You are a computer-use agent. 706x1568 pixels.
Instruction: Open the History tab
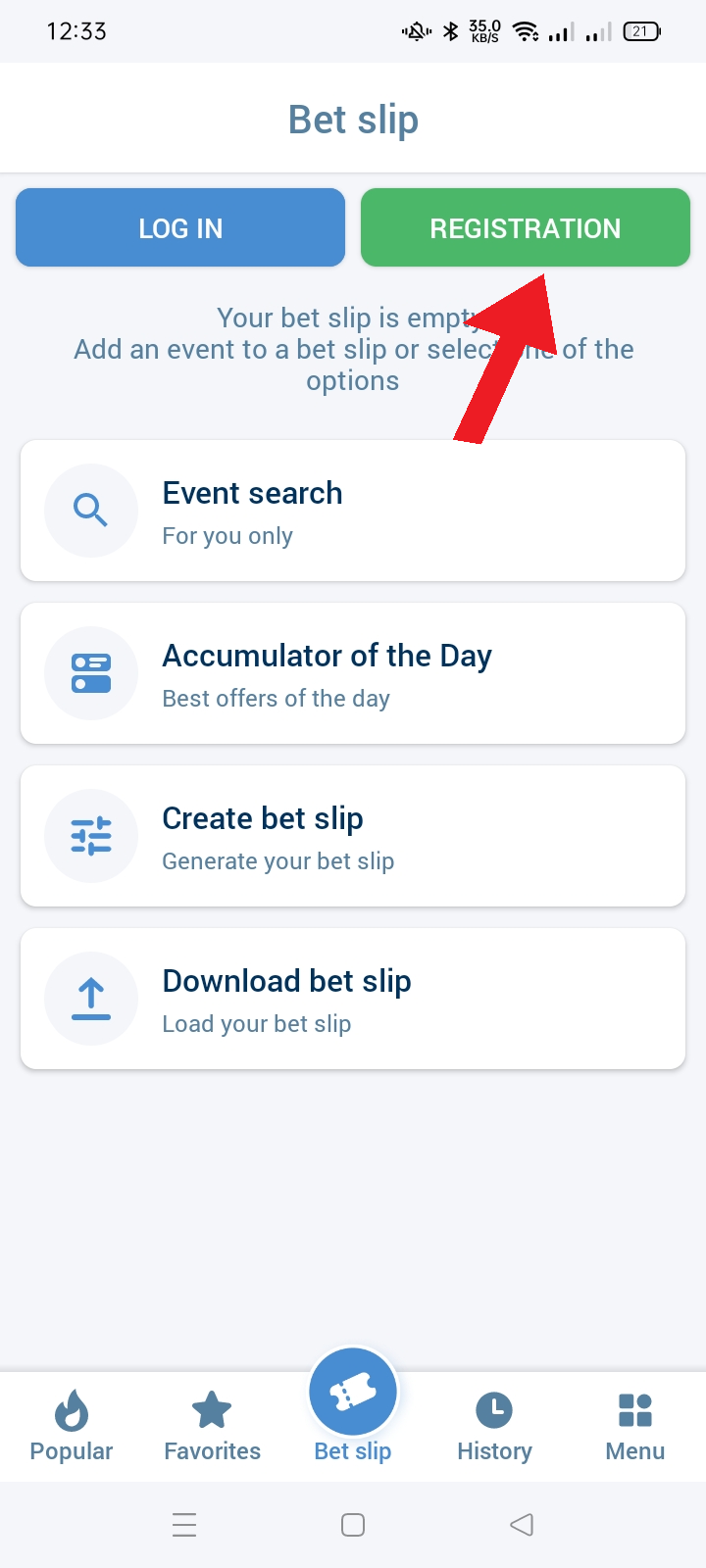tap(494, 1426)
